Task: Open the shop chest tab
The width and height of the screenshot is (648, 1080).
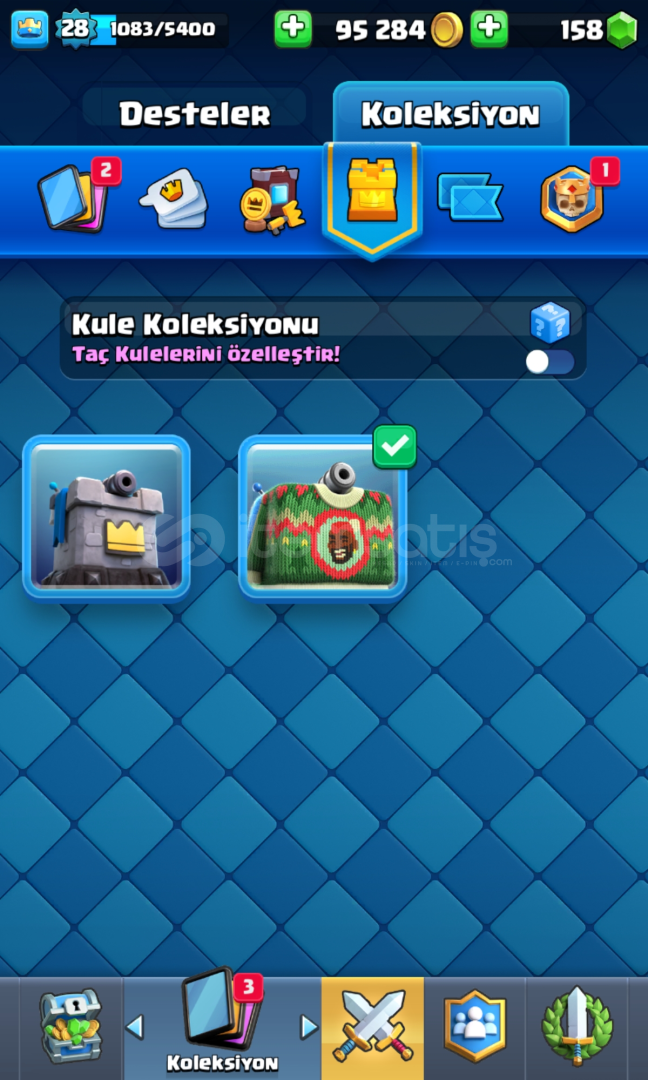Action: coord(70,1026)
